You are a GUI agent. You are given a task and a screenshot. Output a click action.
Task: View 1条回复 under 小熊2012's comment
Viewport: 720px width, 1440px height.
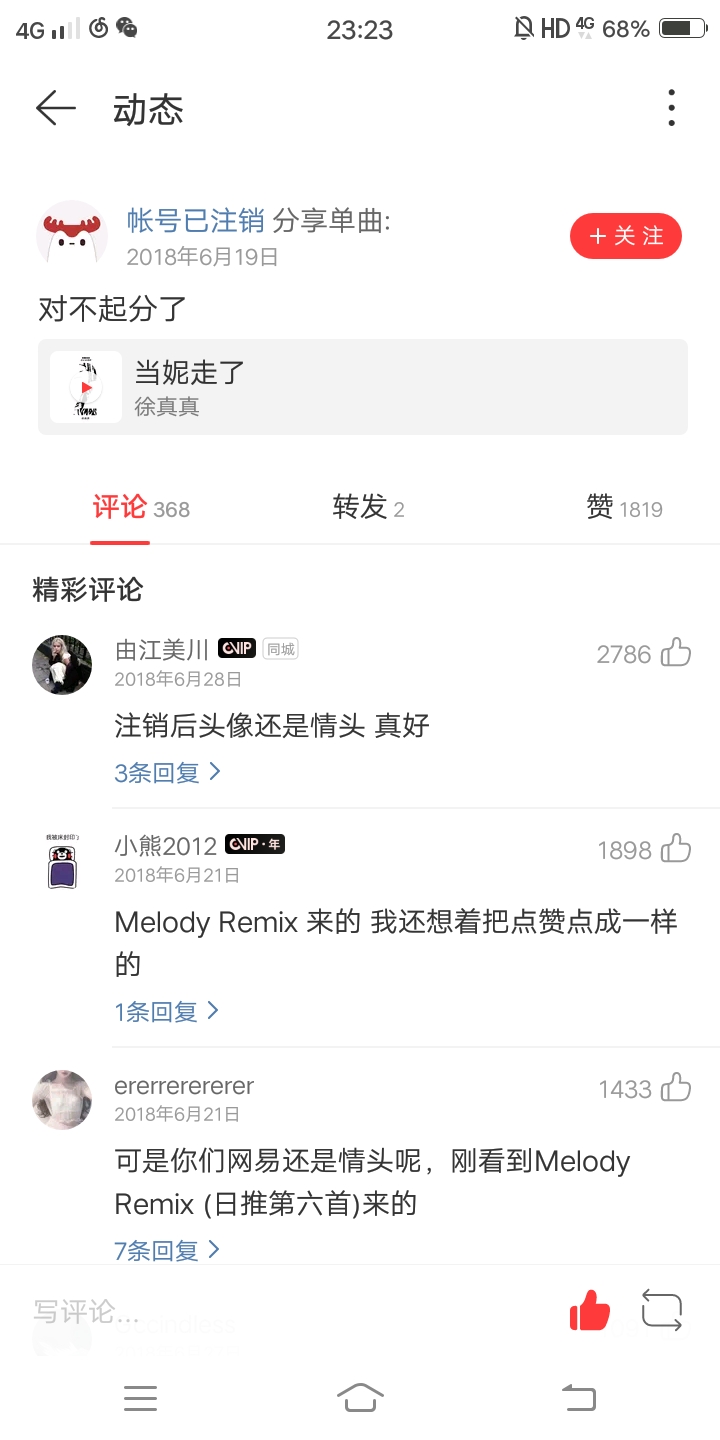(x=167, y=1012)
